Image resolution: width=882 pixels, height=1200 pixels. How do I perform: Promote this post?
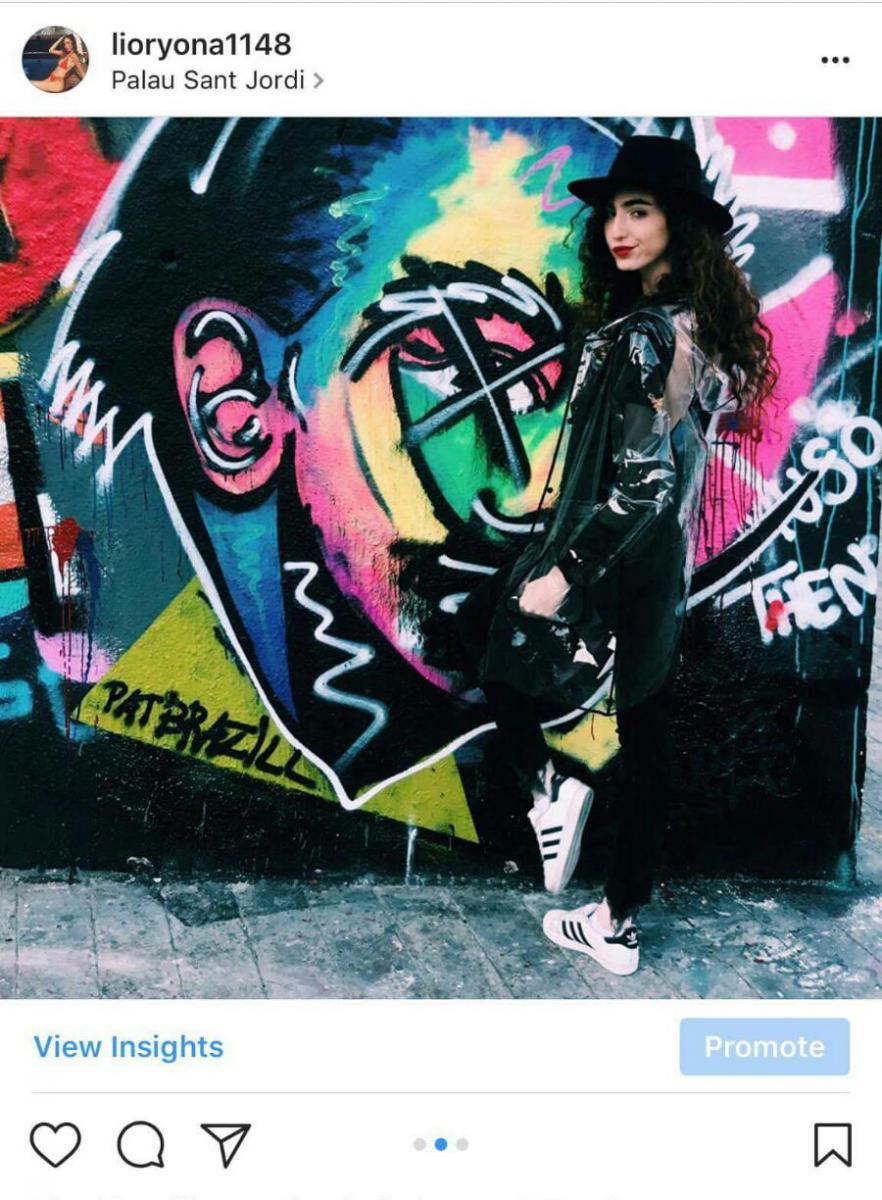tap(764, 1047)
